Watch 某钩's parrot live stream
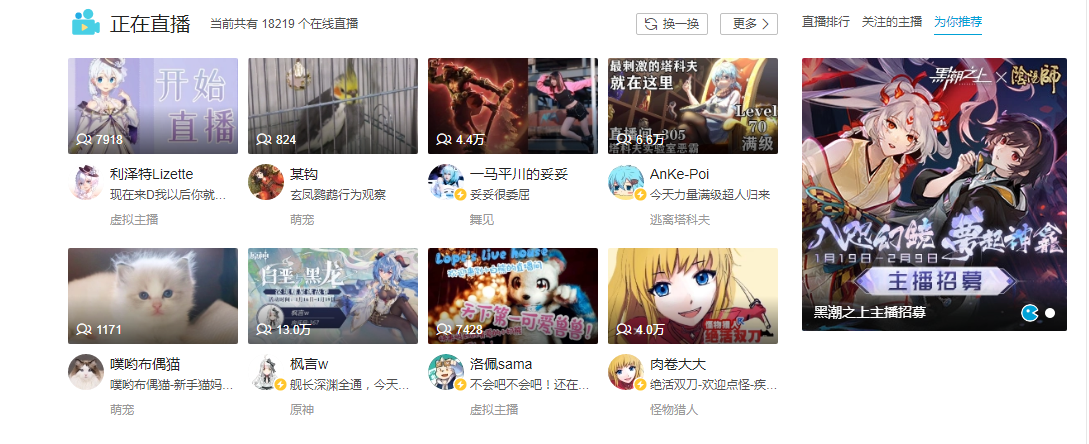The image size is (1089, 444). coord(333,106)
